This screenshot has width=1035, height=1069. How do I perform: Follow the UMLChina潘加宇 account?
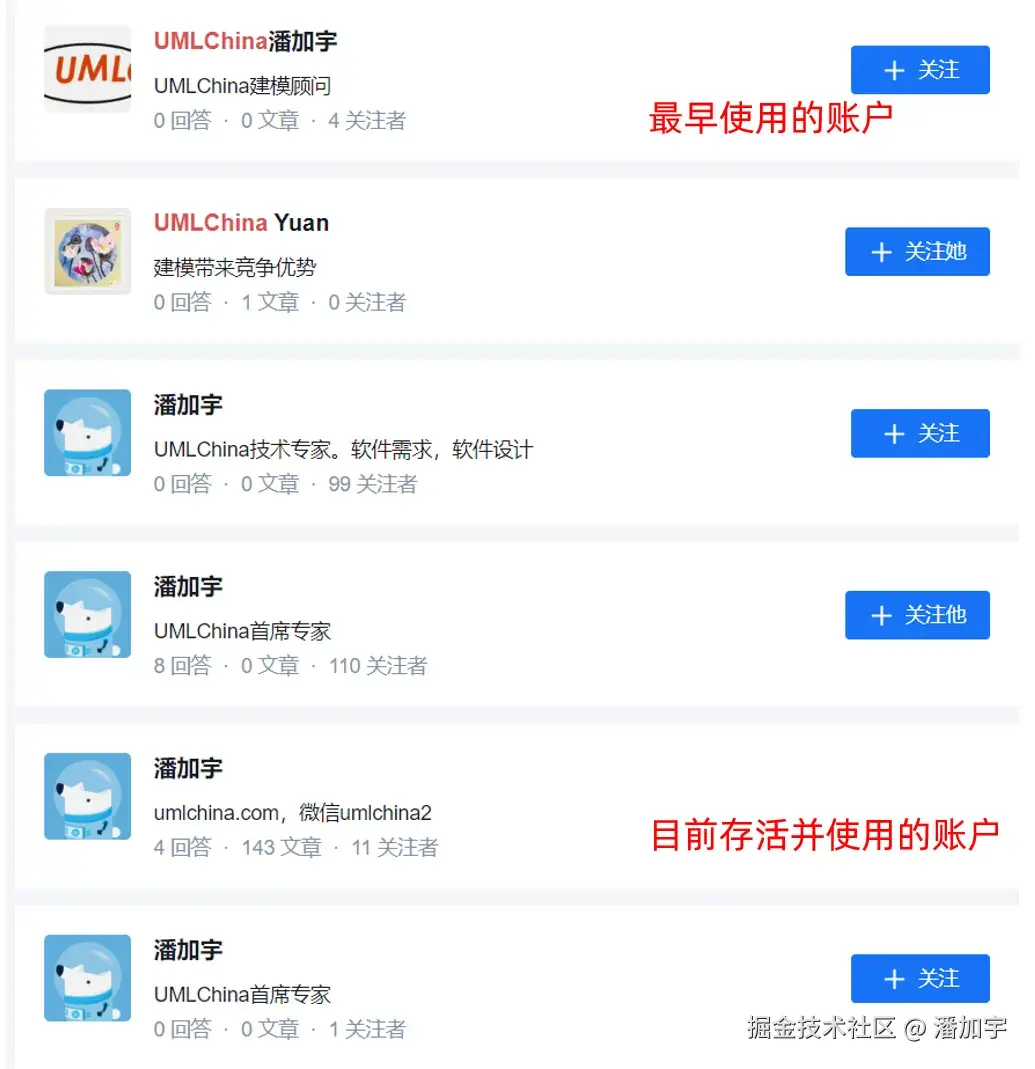920,70
